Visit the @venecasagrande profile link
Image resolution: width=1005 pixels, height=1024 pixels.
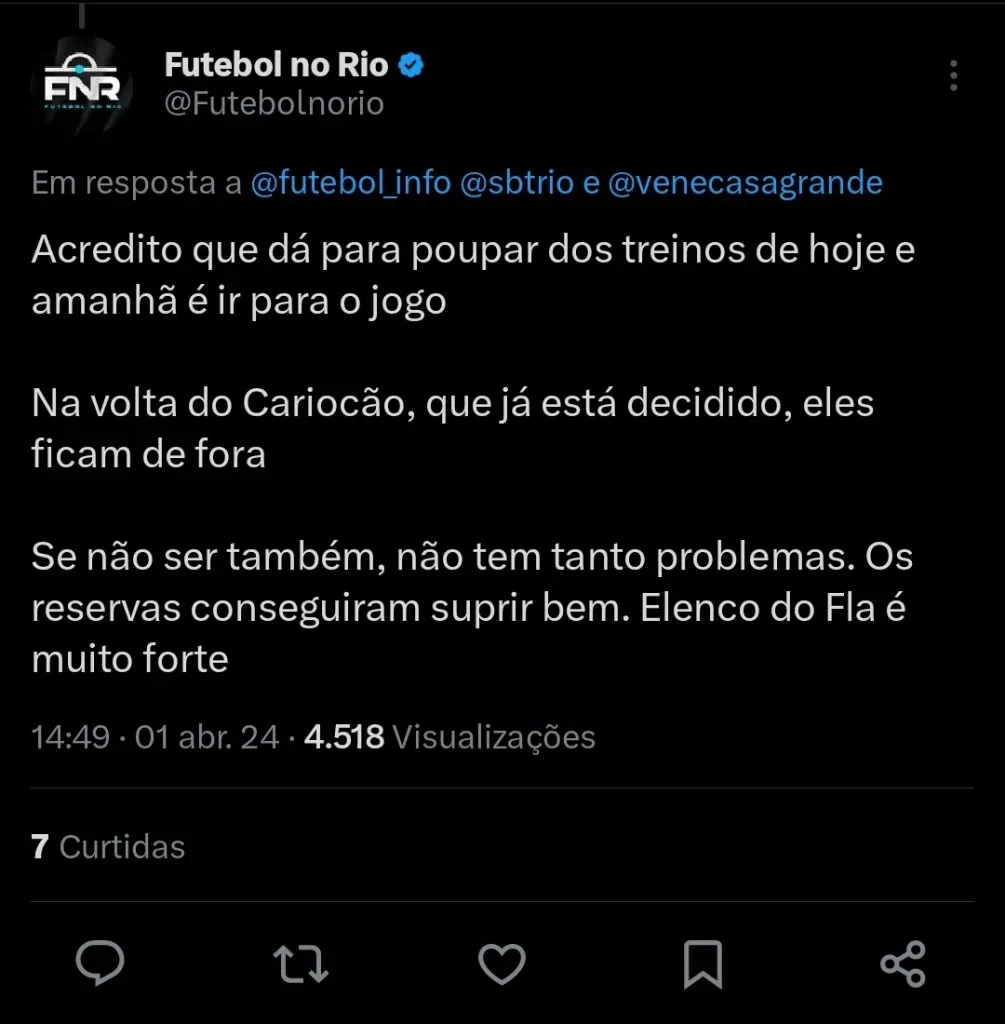point(745,183)
